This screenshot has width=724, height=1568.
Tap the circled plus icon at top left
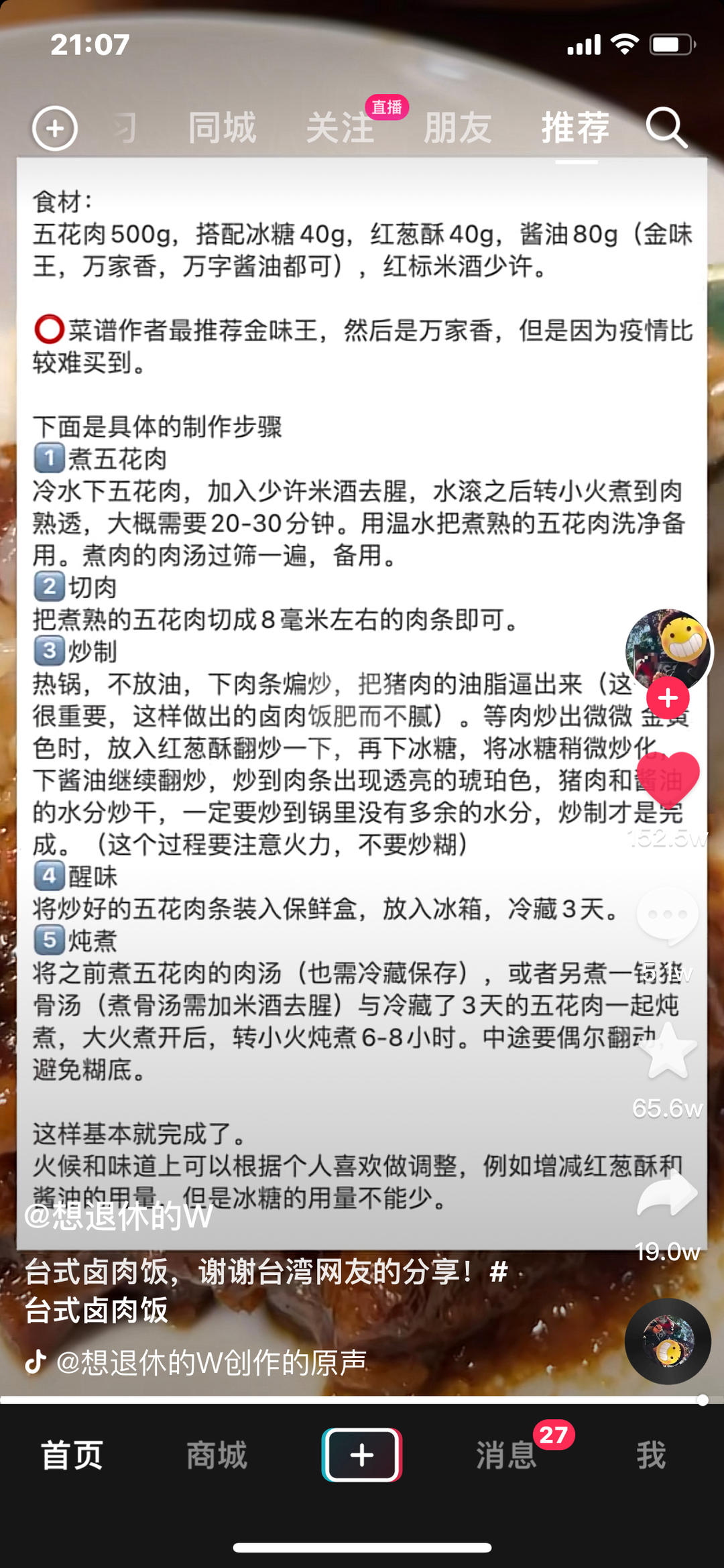point(55,128)
